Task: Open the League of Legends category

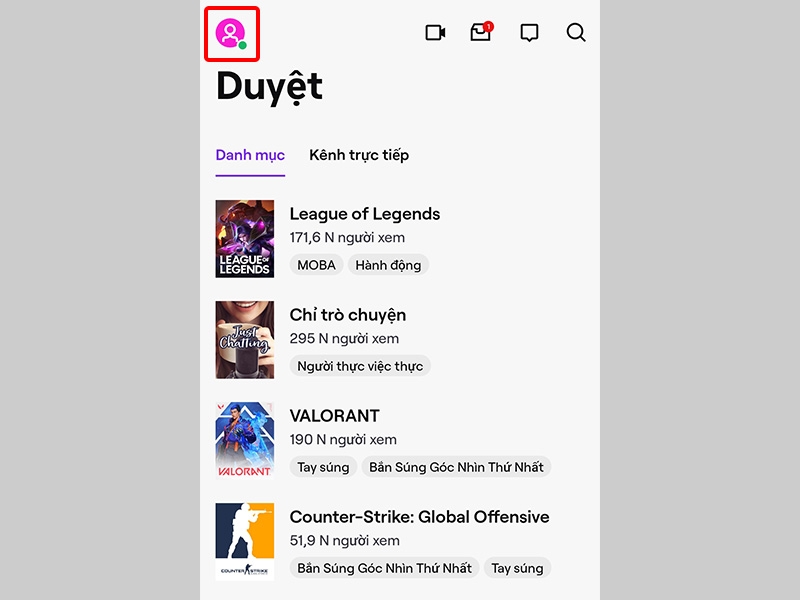Action: point(364,214)
